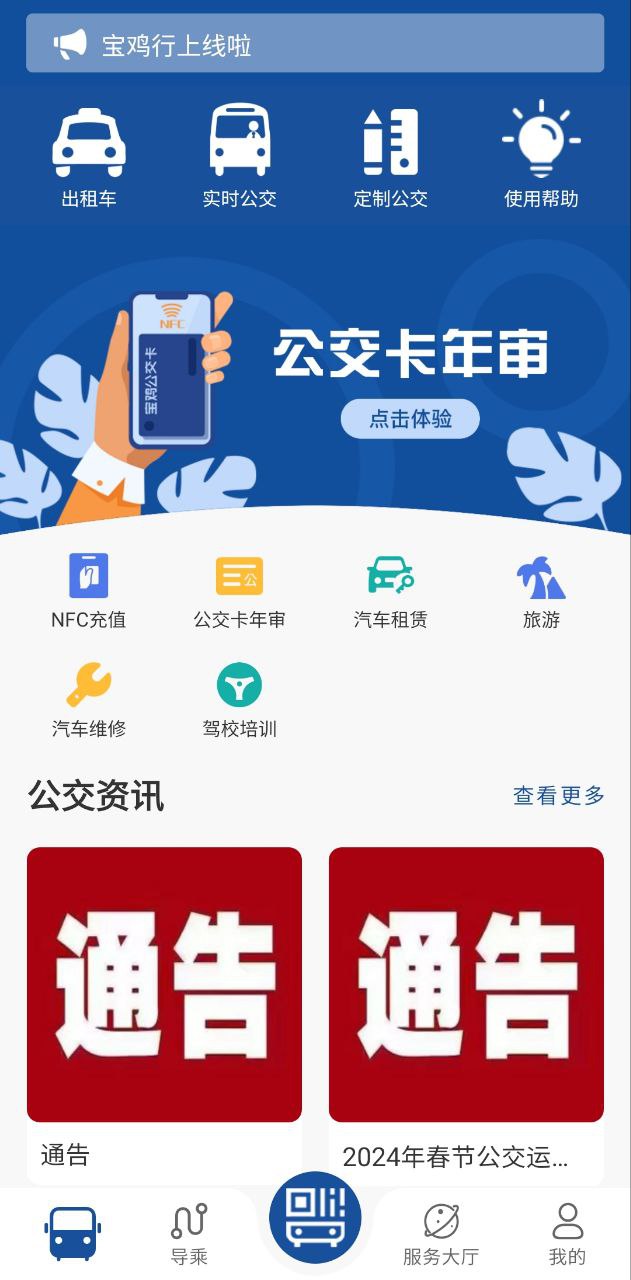Open the 宝鸡行上线啦 announcement bar
631x1280 pixels.
(x=315, y=44)
